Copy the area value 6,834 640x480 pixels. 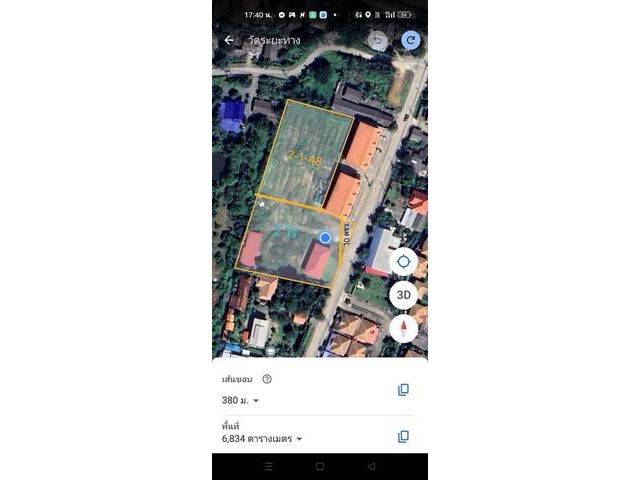pos(403,436)
